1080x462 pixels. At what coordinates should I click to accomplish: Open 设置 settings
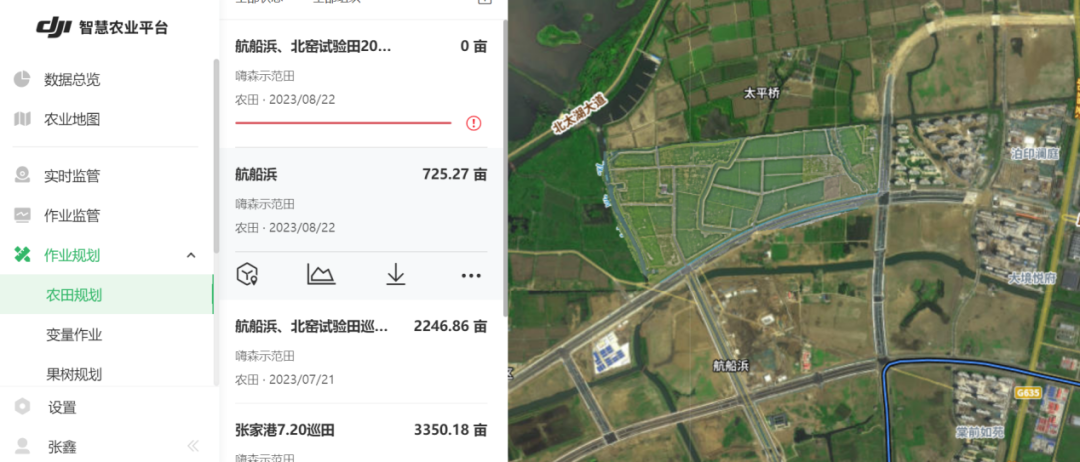click(x=62, y=407)
